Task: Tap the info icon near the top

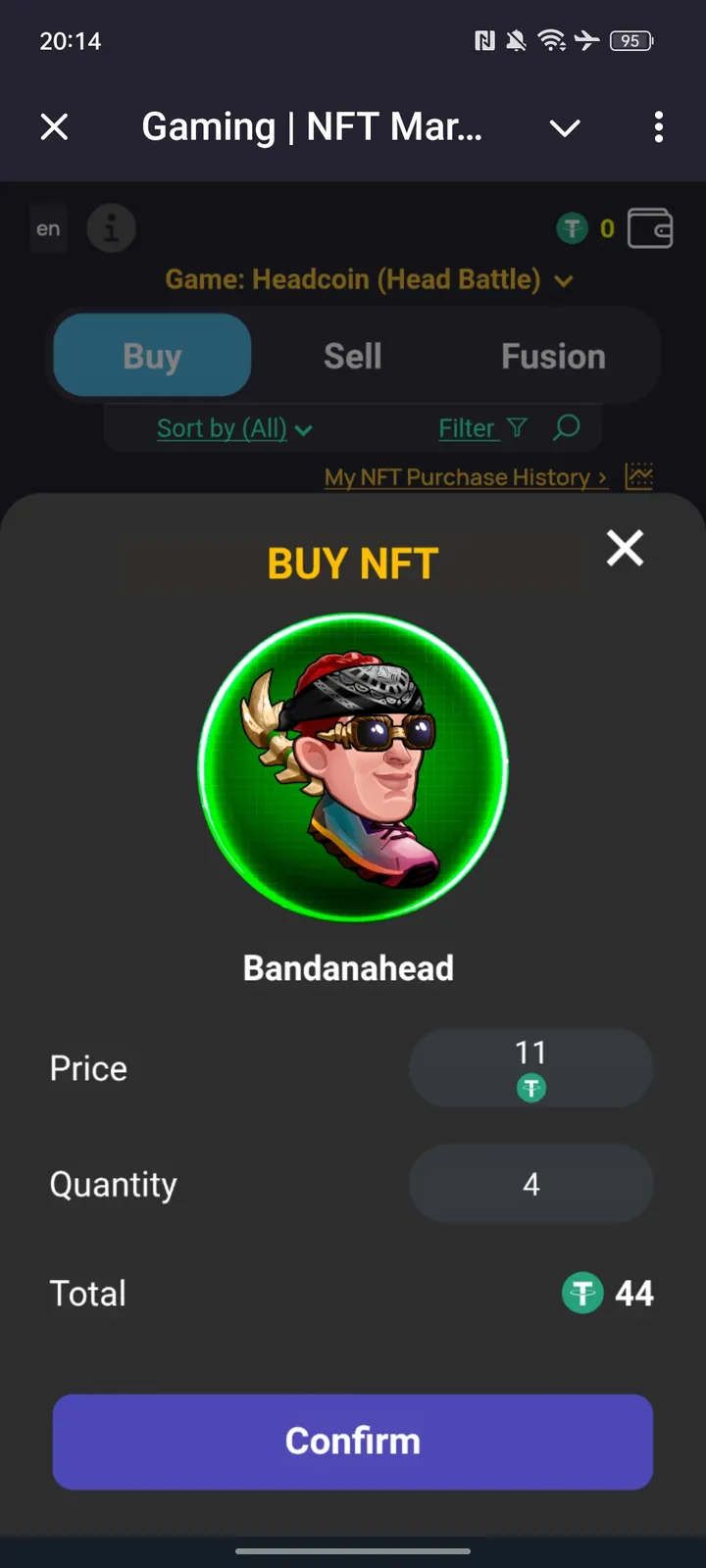Action: (x=111, y=227)
